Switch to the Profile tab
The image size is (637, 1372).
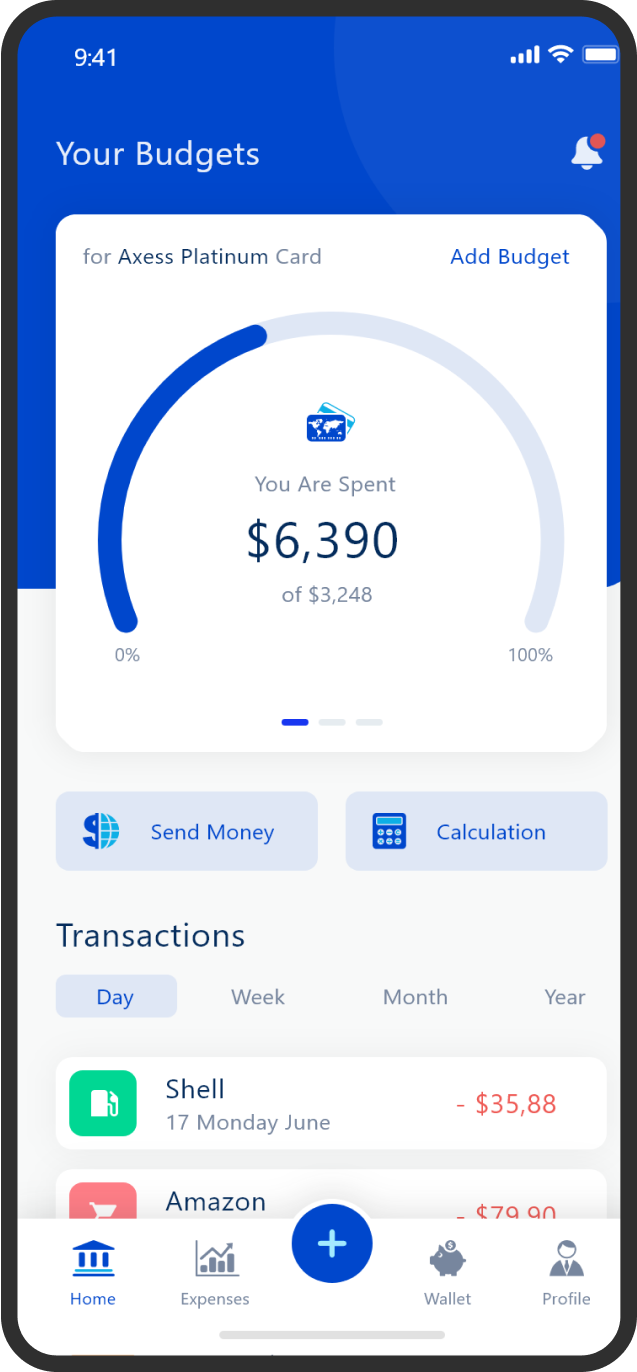(x=566, y=1272)
